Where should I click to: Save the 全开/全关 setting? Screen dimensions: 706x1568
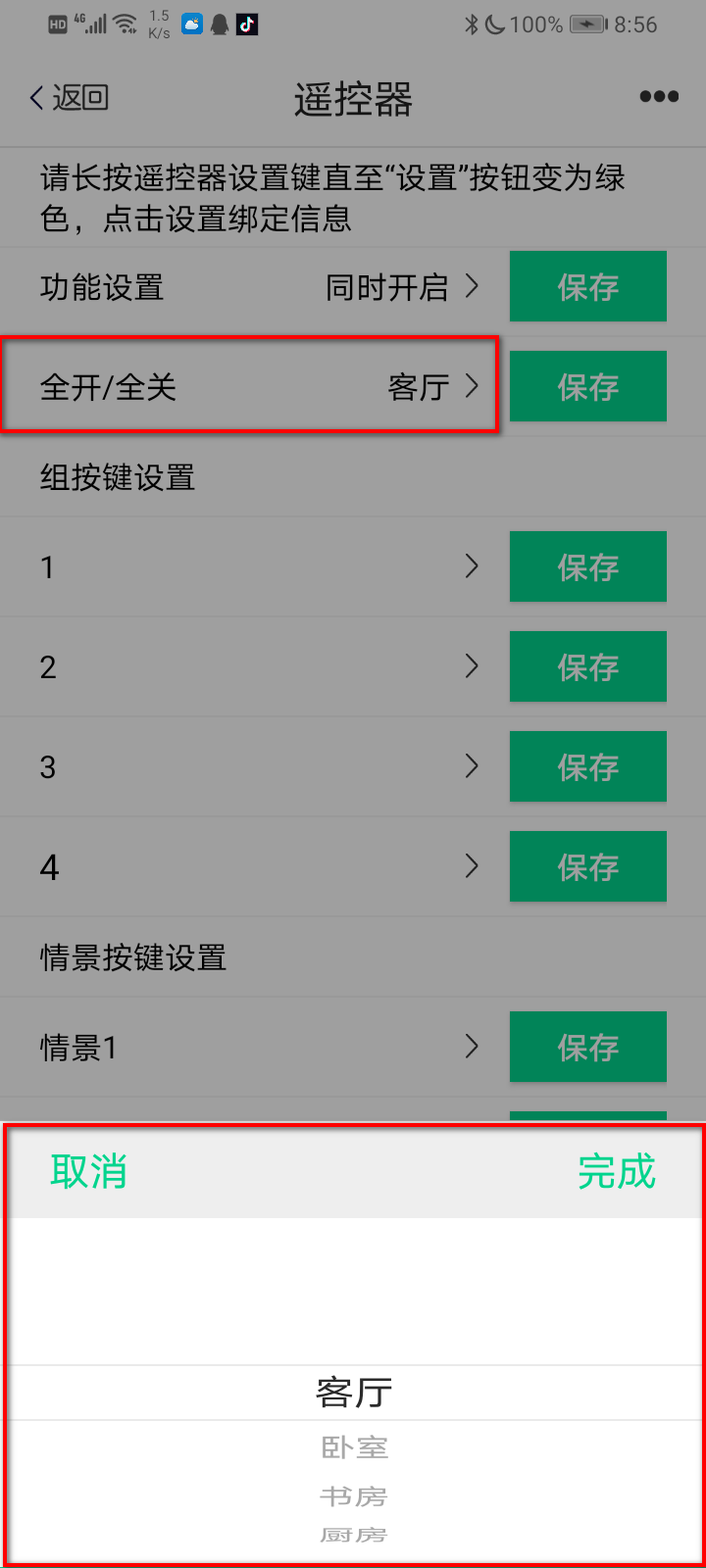[587, 386]
